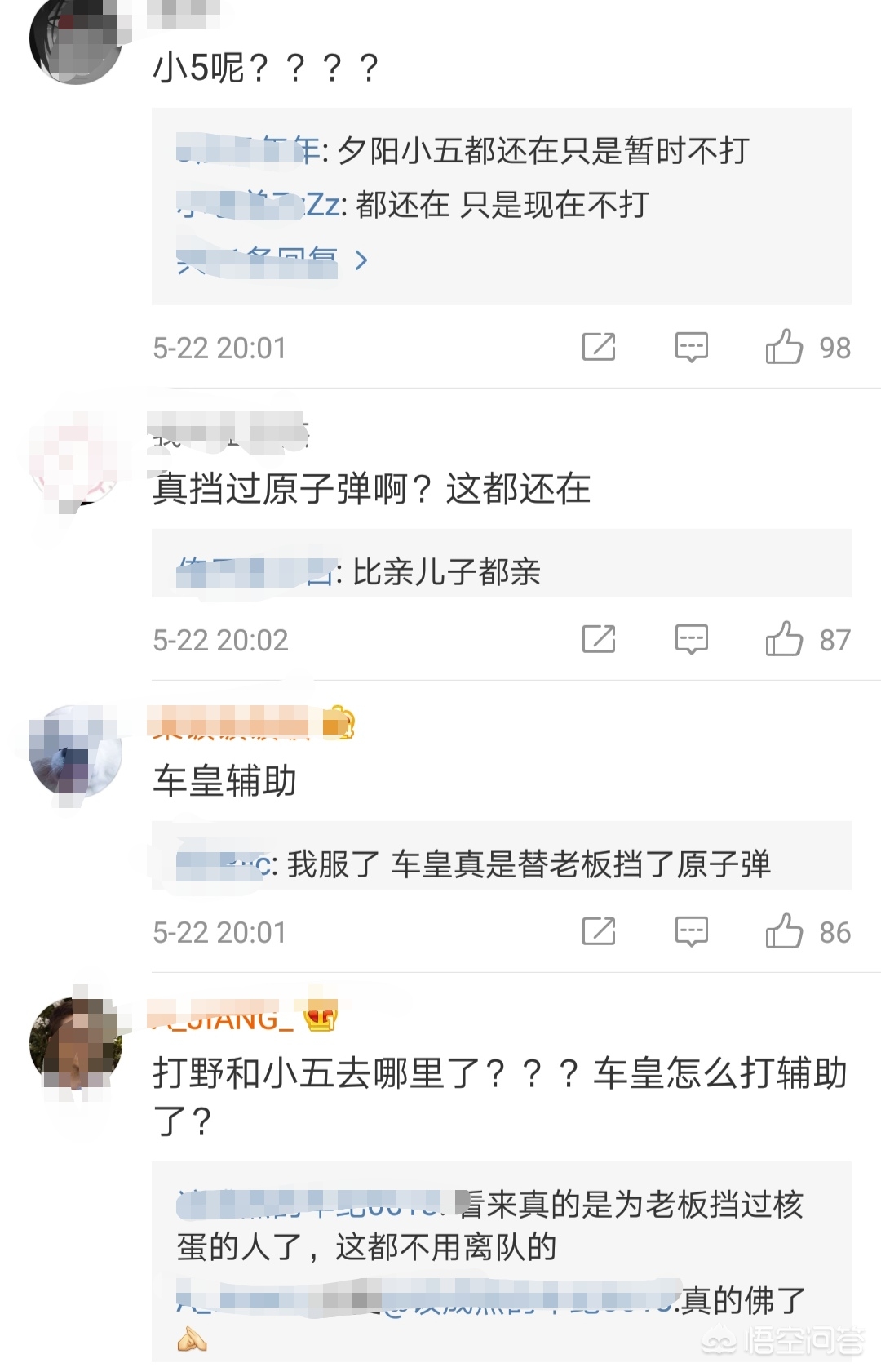The image size is (881, 1372).
Task: Open the reply 我服了 车皇真是替老板挡了原子弹
Action: click(473, 864)
